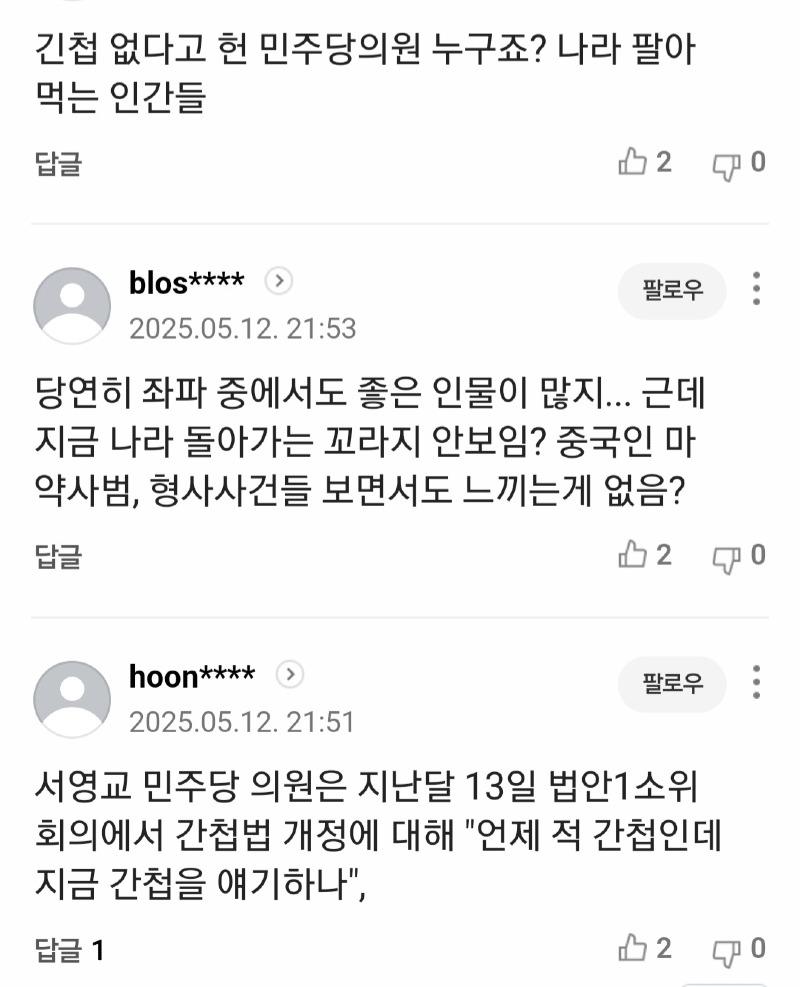Open blos**** profile via arrow icon
The image size is (800, 987).
[279, 282]
